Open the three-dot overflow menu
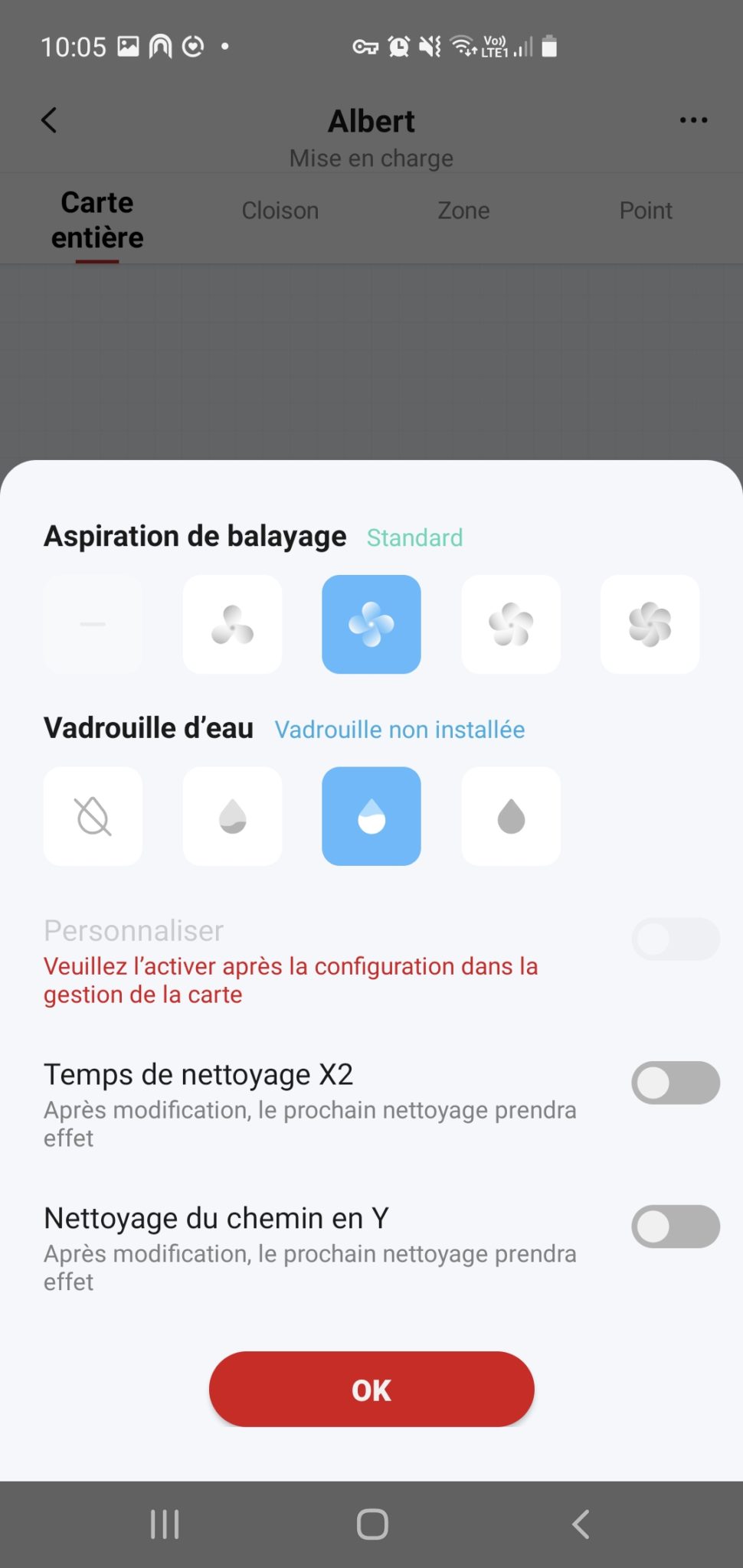The image size is (743, 1568). 693,120
